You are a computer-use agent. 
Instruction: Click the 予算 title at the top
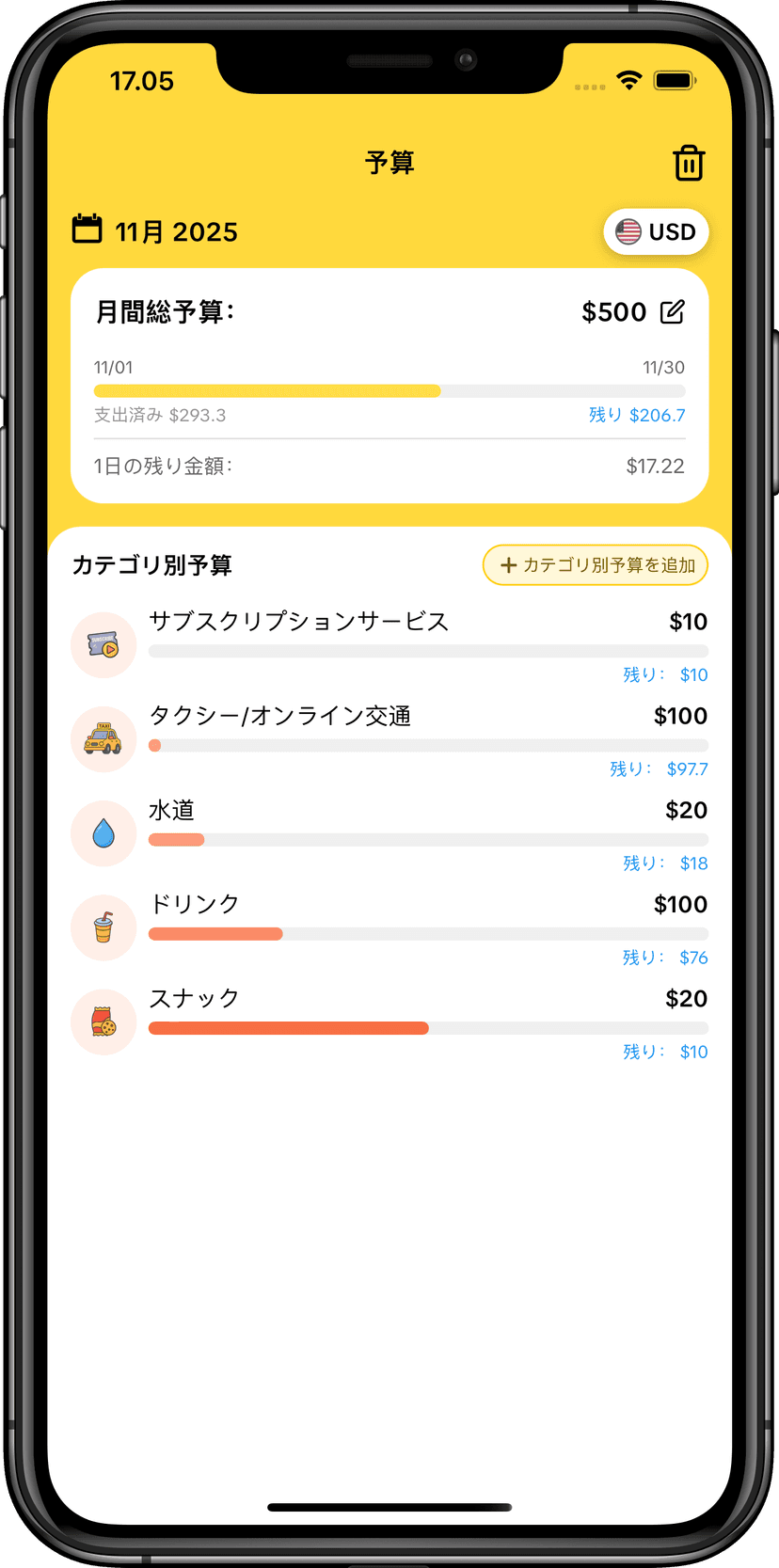pyautogui.click(x=389, y=162)
